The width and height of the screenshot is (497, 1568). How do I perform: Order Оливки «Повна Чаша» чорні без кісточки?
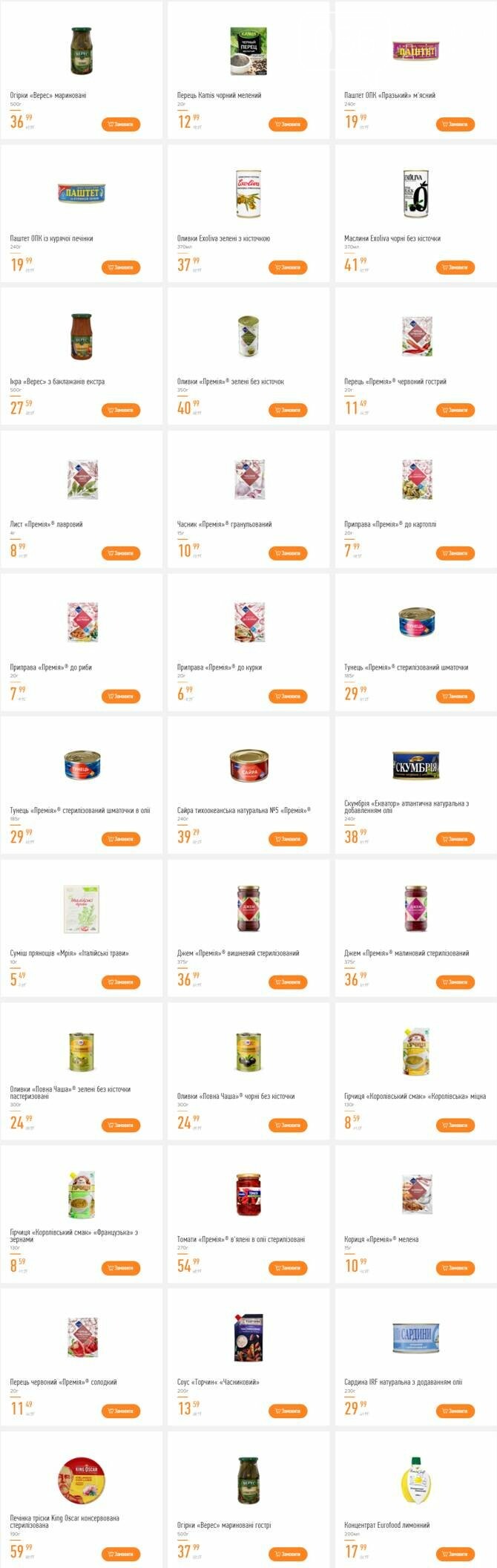[x=288, y=1126]
